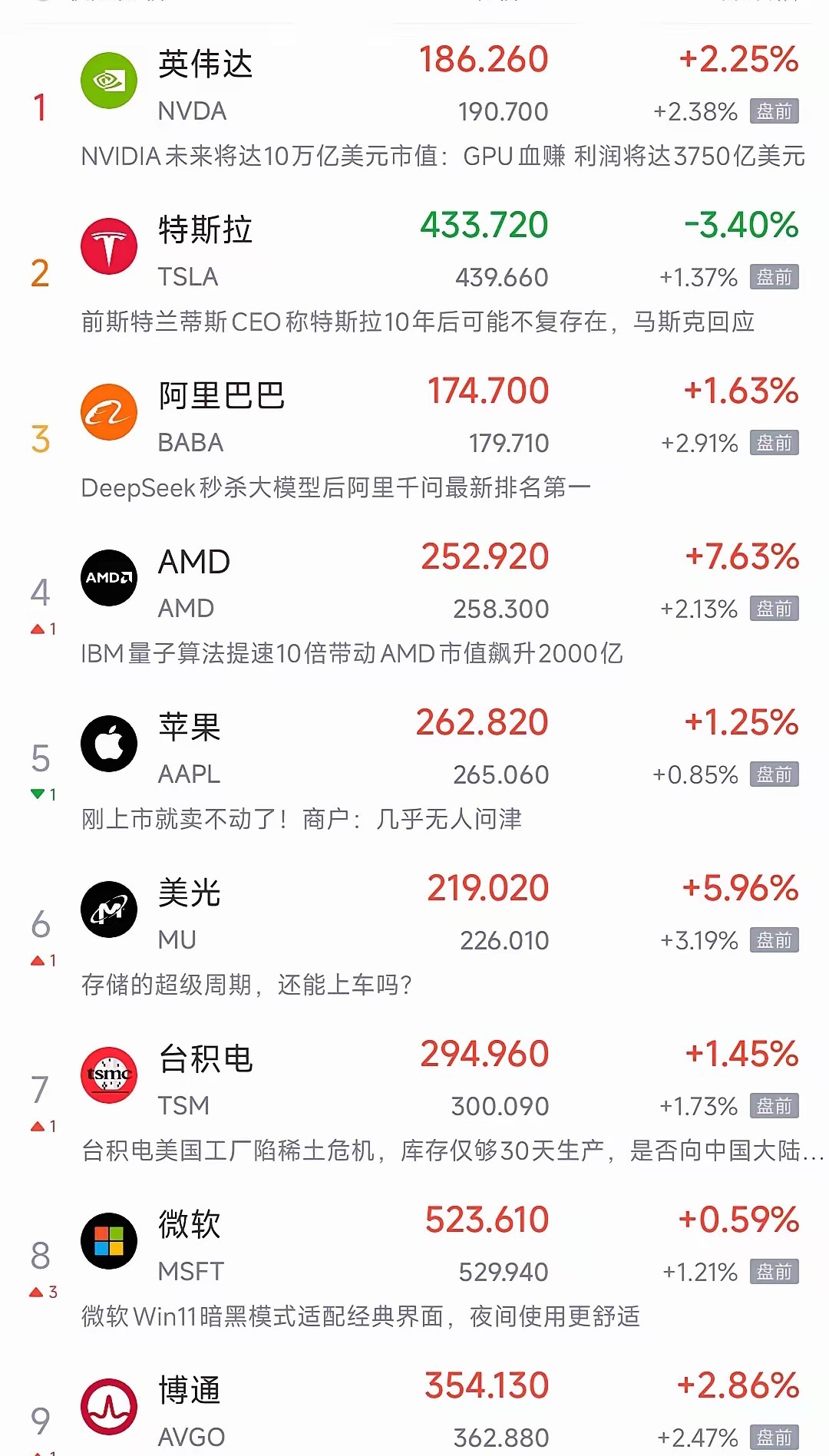Read the DeepSeek 阿里千问 news headline

pos(335,487)
